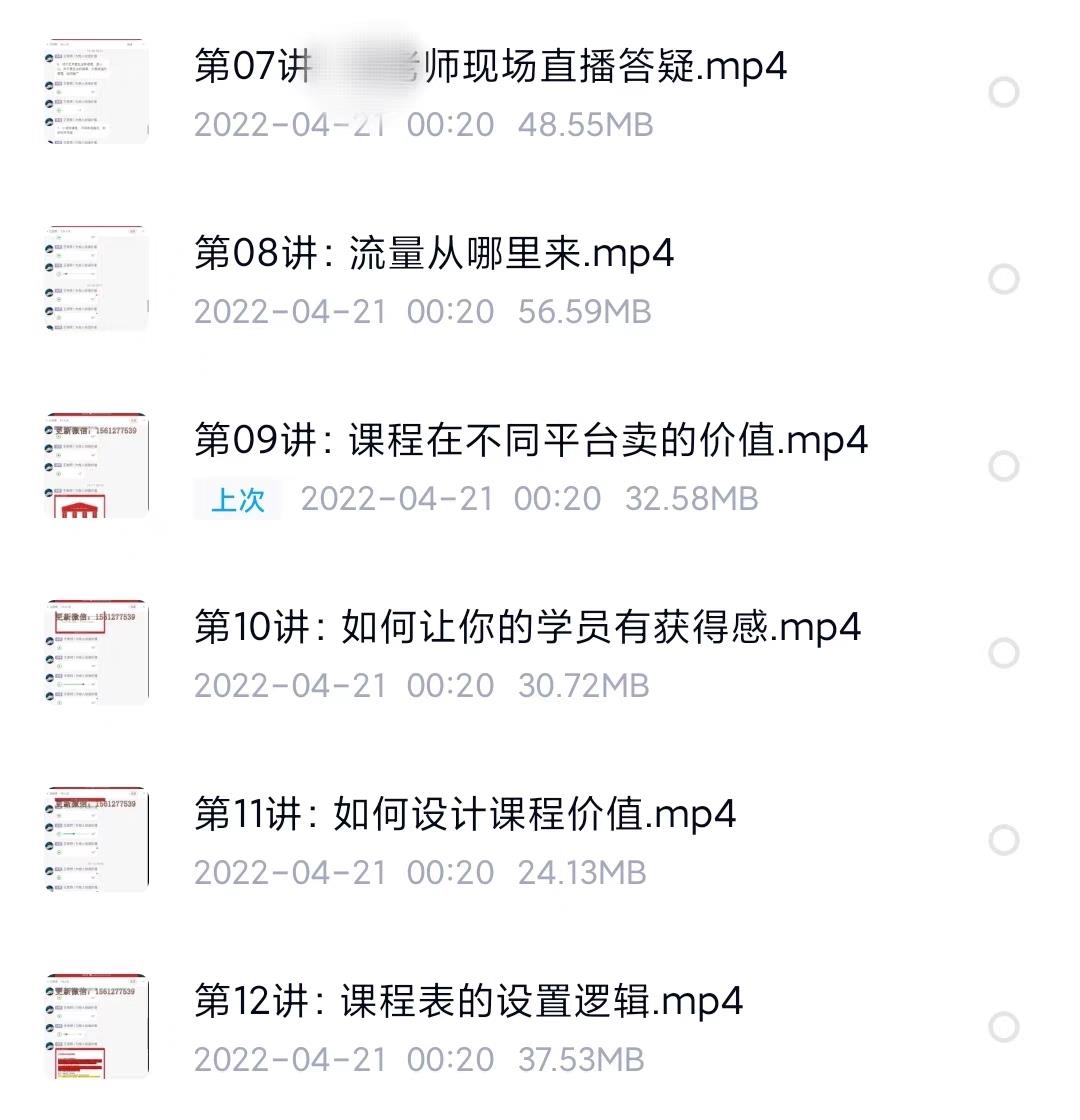Choose the 第12讲 file via its circle
The width and height of the screenshot is (1080, 1120).
click(x=1003, y=1027)
